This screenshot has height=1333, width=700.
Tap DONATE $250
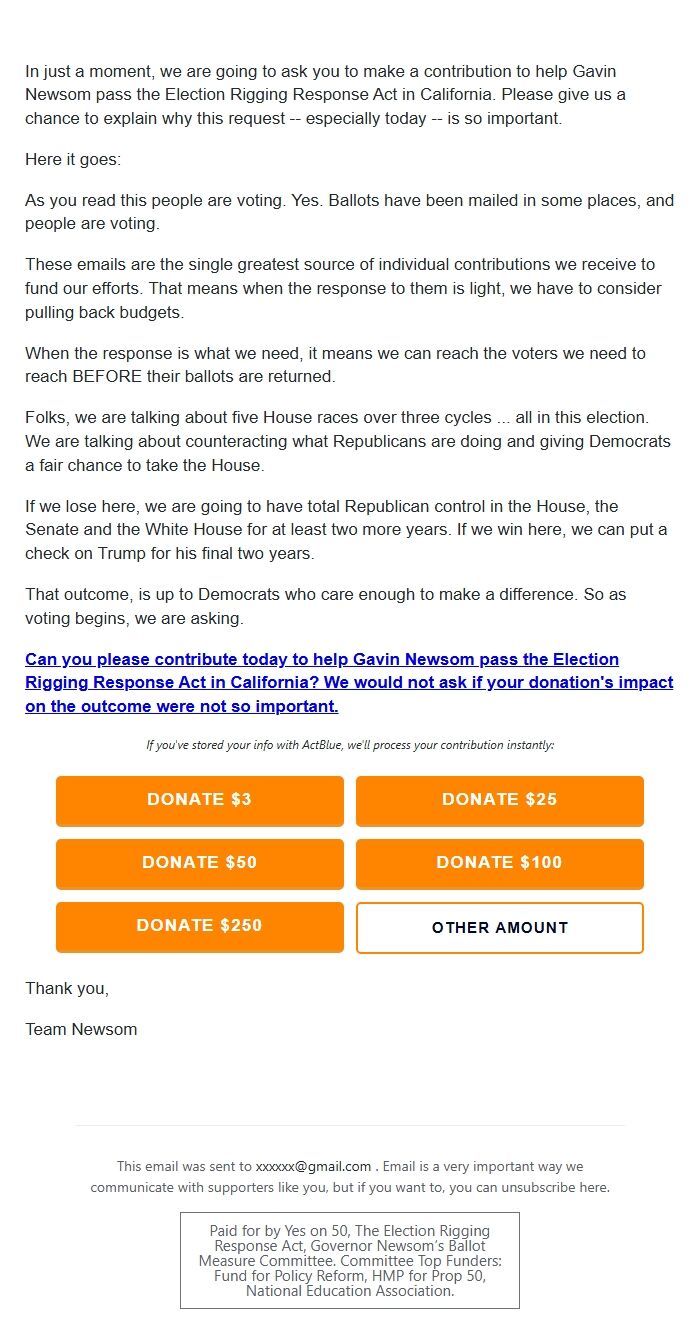pyautogui.click(x=200, y=927)
